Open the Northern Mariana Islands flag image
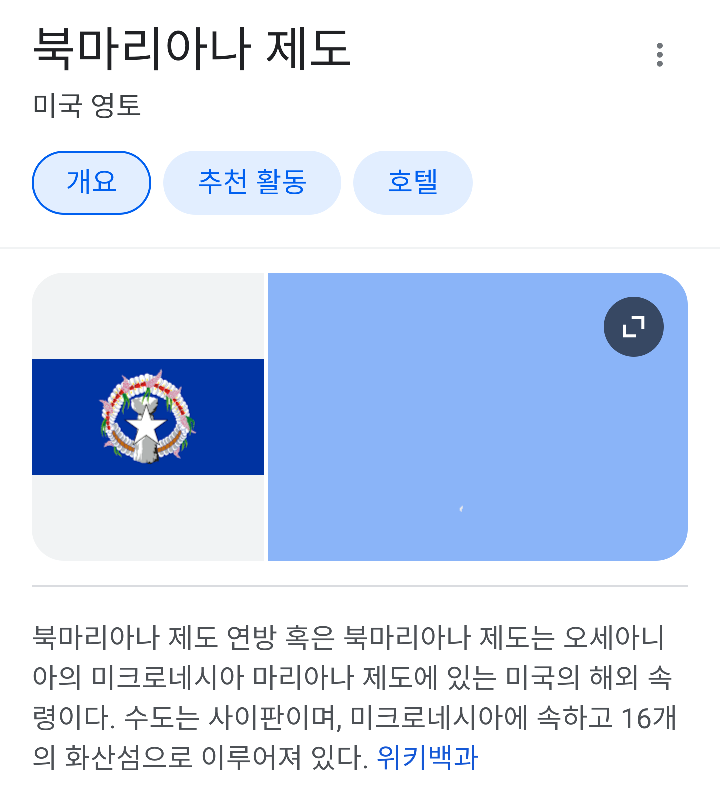Image resolution: width=720 pixels, height=793 pixels. 148,417
